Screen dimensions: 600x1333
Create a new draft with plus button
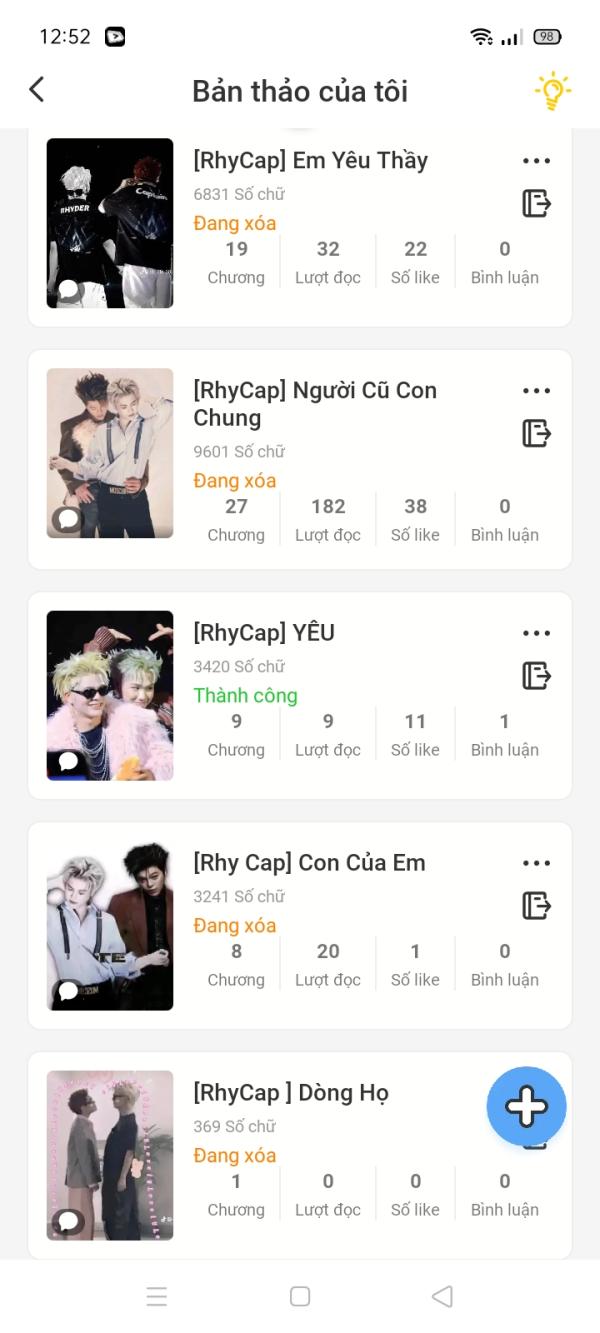pos(526,1106)
